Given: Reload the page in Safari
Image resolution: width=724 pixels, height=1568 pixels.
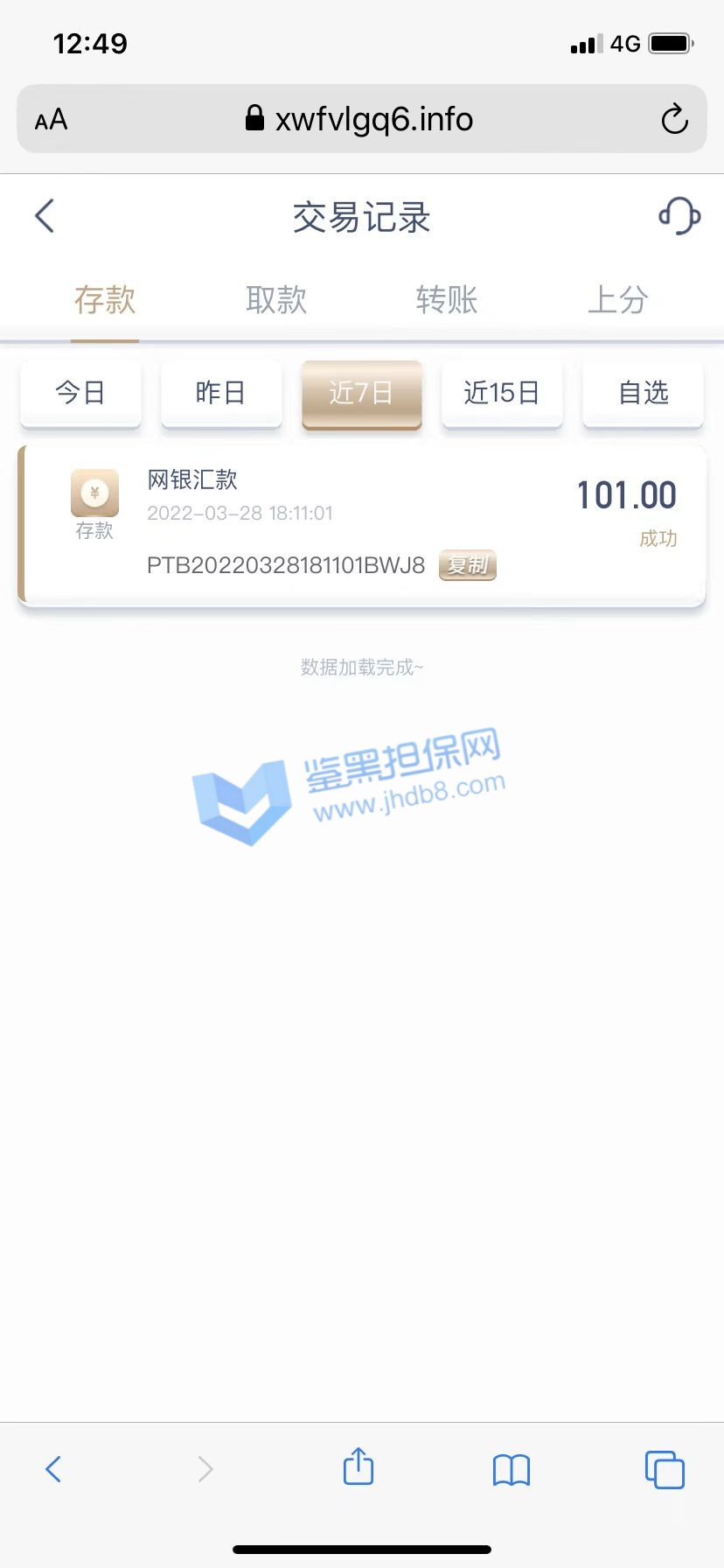Looking at the screenshot, I should click(x=674, y=119).
